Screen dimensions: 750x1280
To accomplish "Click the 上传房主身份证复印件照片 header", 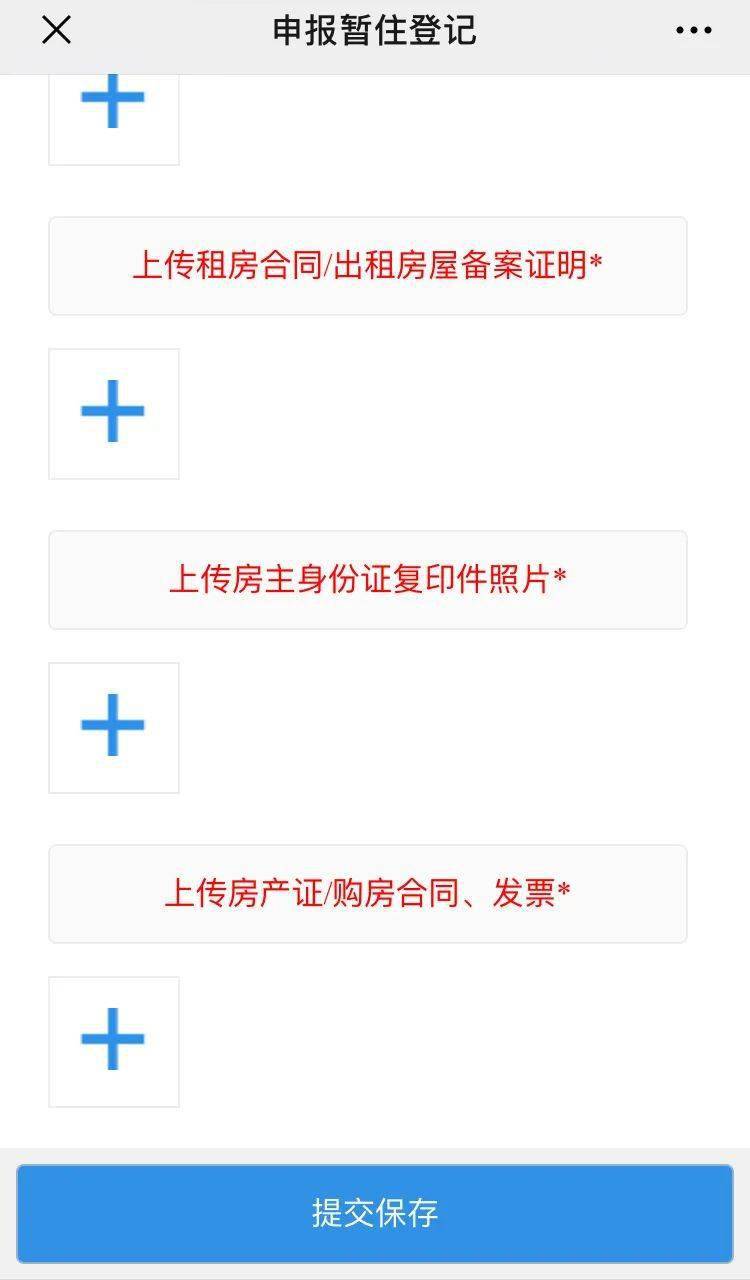I will click(367, 580).
